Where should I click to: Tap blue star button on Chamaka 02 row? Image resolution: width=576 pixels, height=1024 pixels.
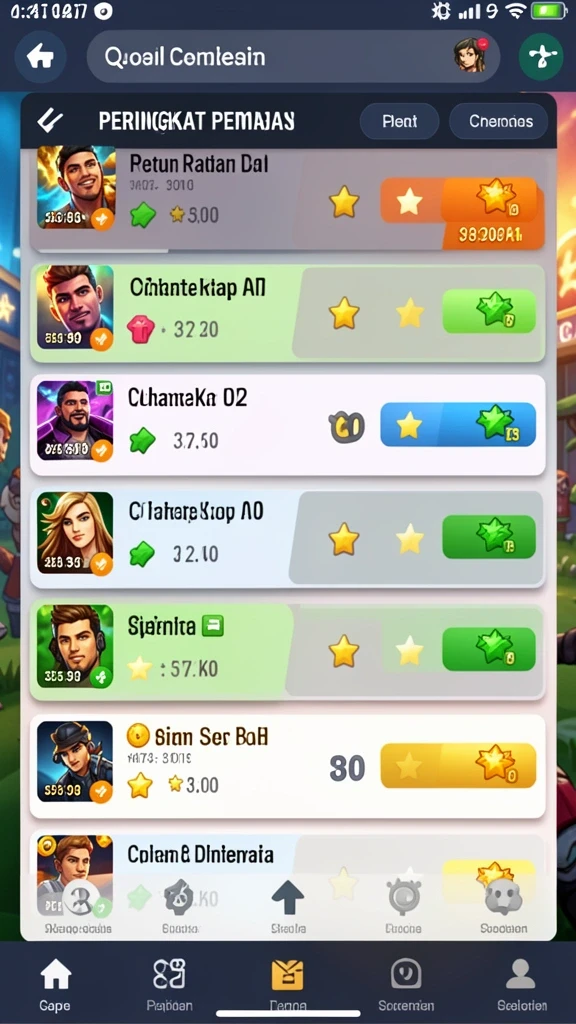pos(458,424)
